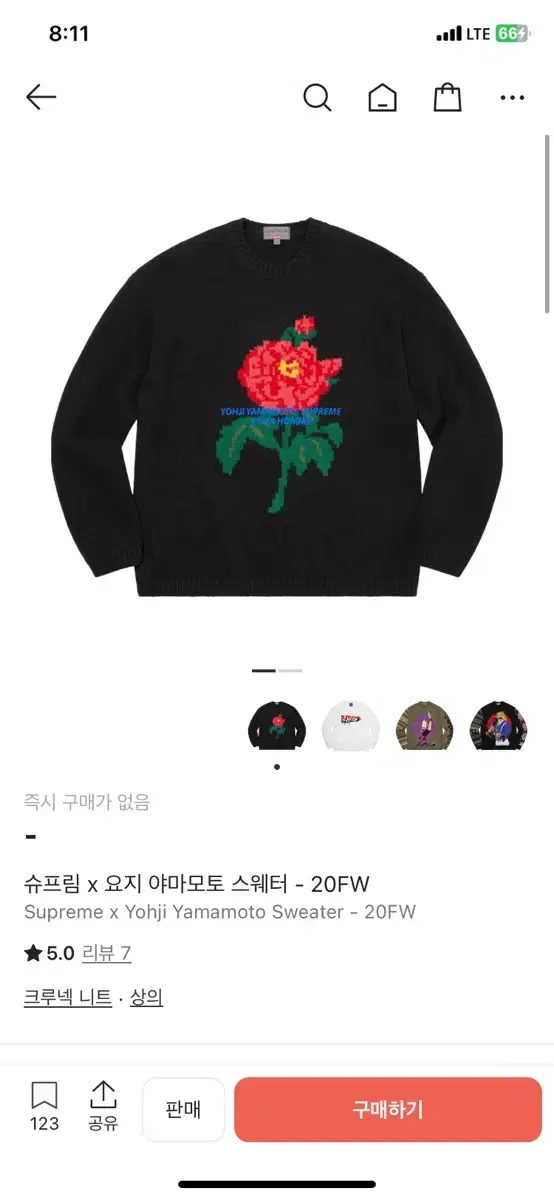Tap the 판매 sell button

coord(183,1109)
